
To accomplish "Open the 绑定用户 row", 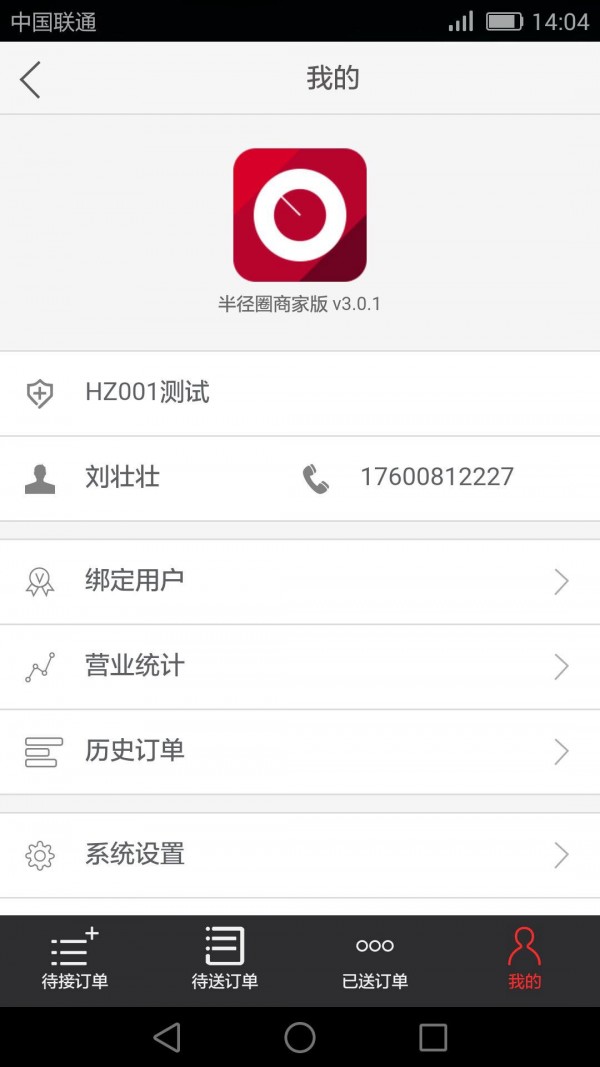I will click(299, 582).
